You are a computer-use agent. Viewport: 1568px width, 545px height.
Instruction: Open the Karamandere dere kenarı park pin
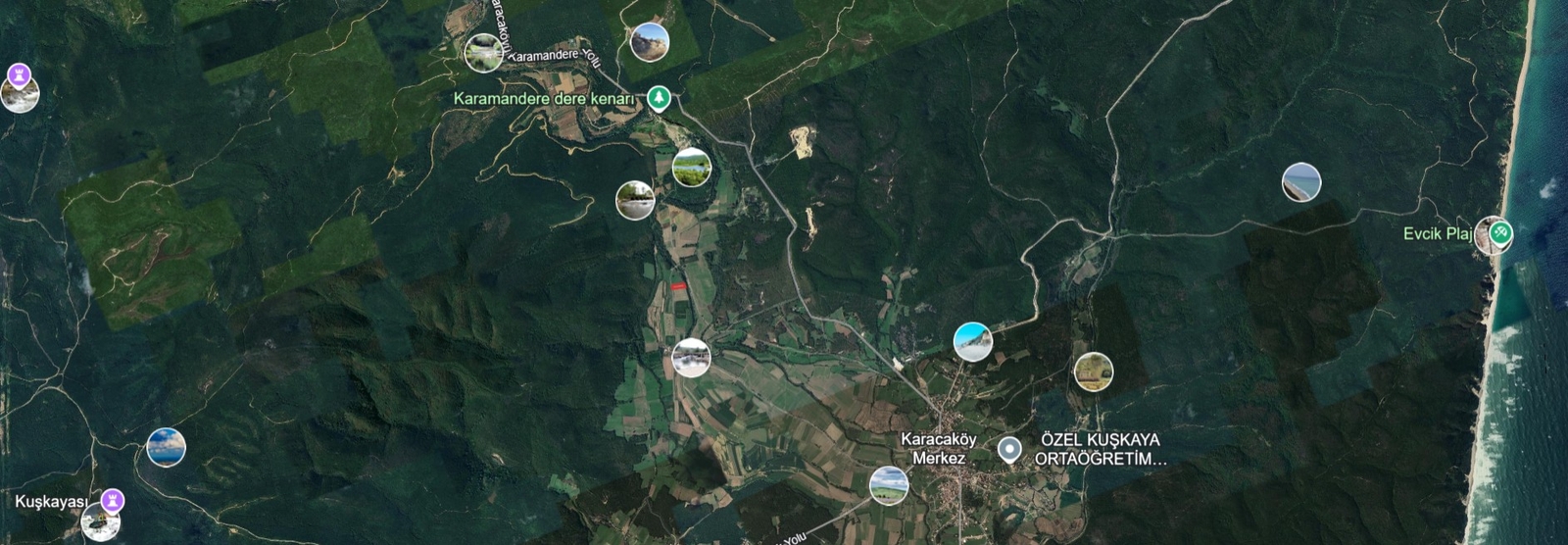coord(661,97)
